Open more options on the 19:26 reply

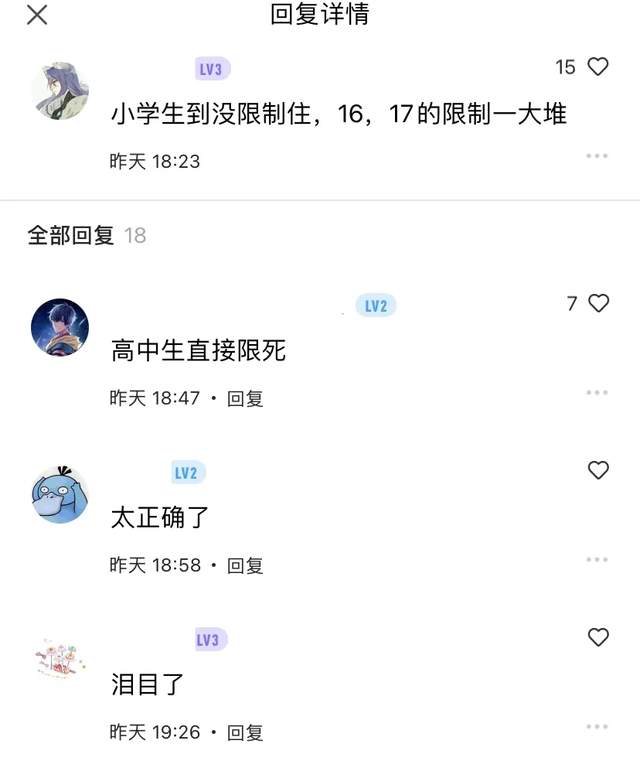pos(597,727)
